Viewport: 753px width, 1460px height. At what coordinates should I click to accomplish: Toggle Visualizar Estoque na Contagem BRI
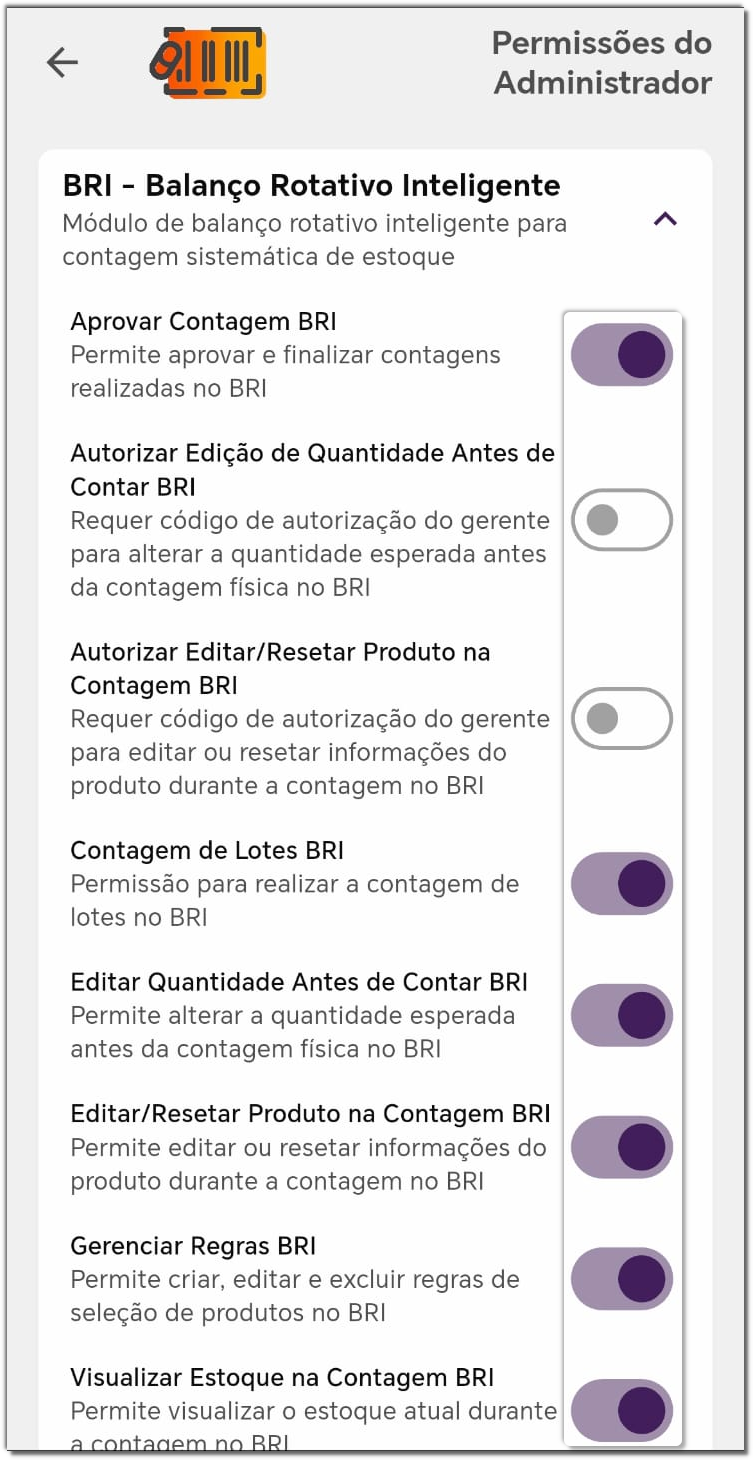621,1410
